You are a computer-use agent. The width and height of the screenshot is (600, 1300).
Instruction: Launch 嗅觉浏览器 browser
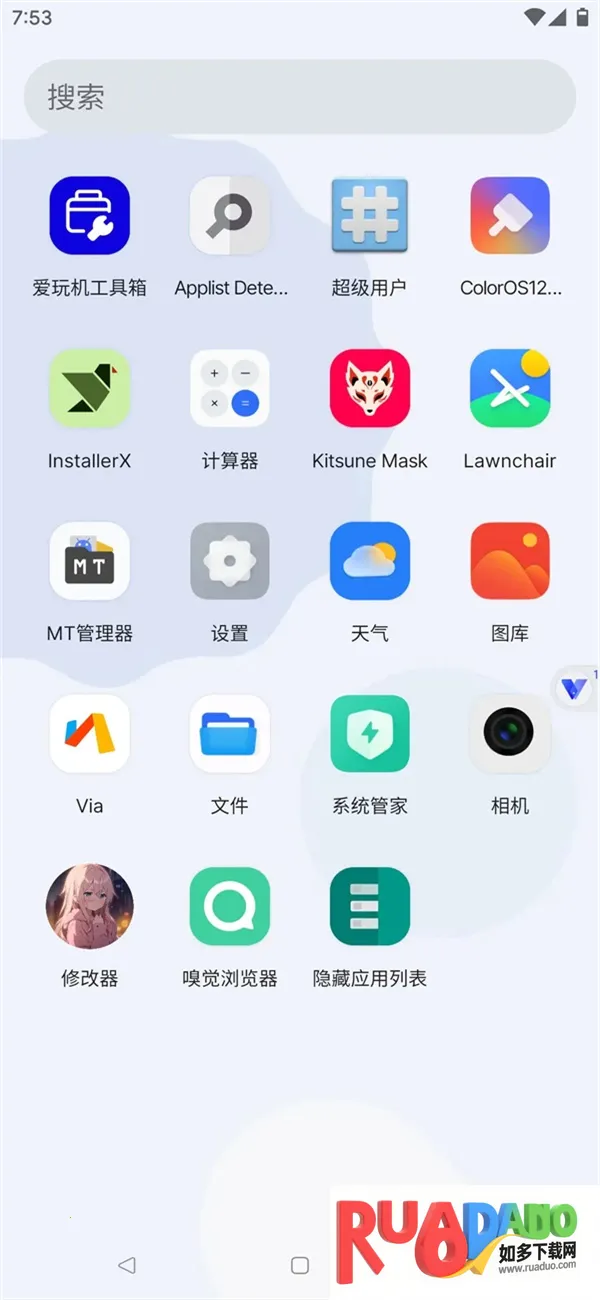pyautogui.click(x=230, y=906)
